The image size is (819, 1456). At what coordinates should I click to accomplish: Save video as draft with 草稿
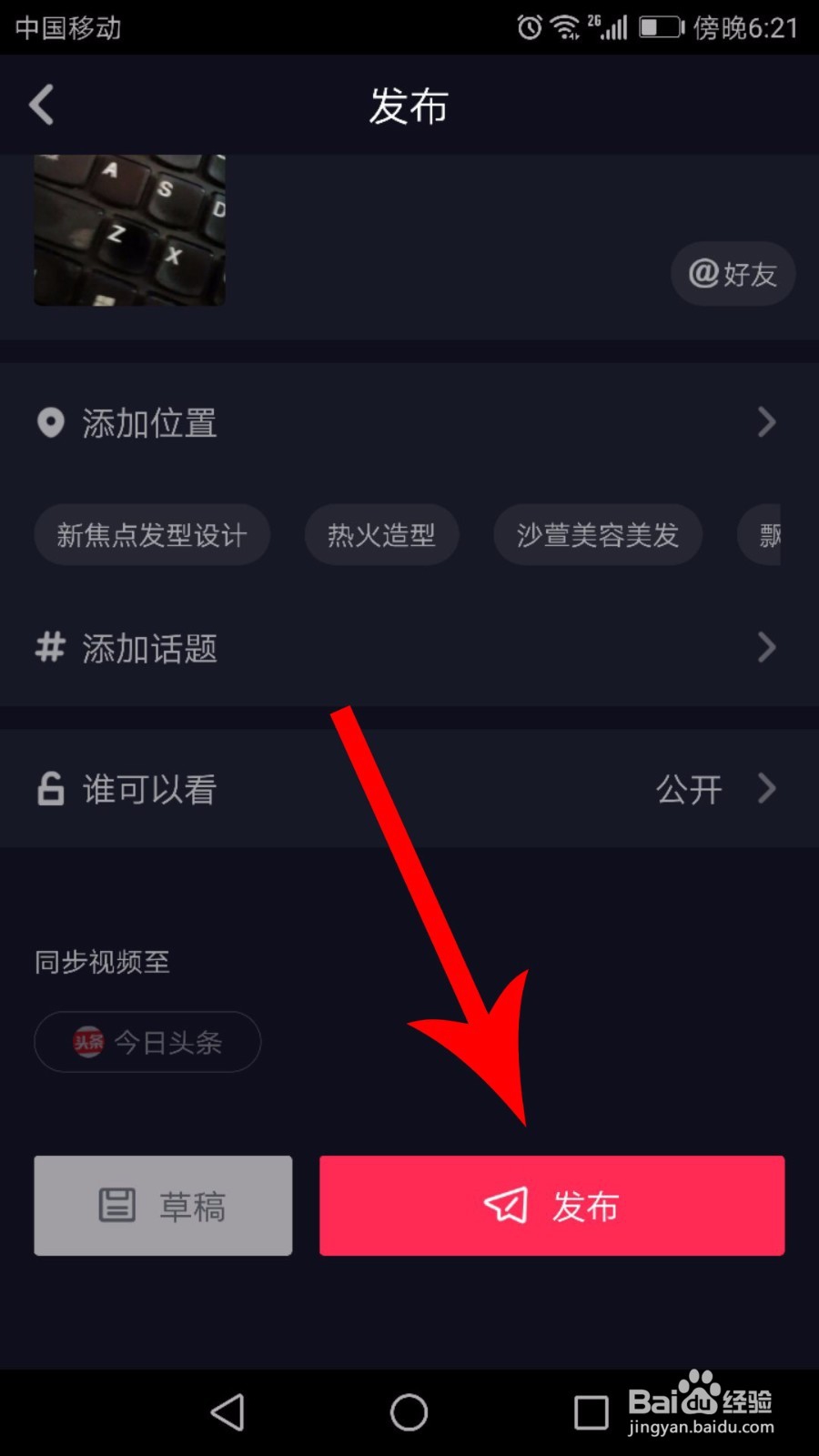click(162, 1205)
